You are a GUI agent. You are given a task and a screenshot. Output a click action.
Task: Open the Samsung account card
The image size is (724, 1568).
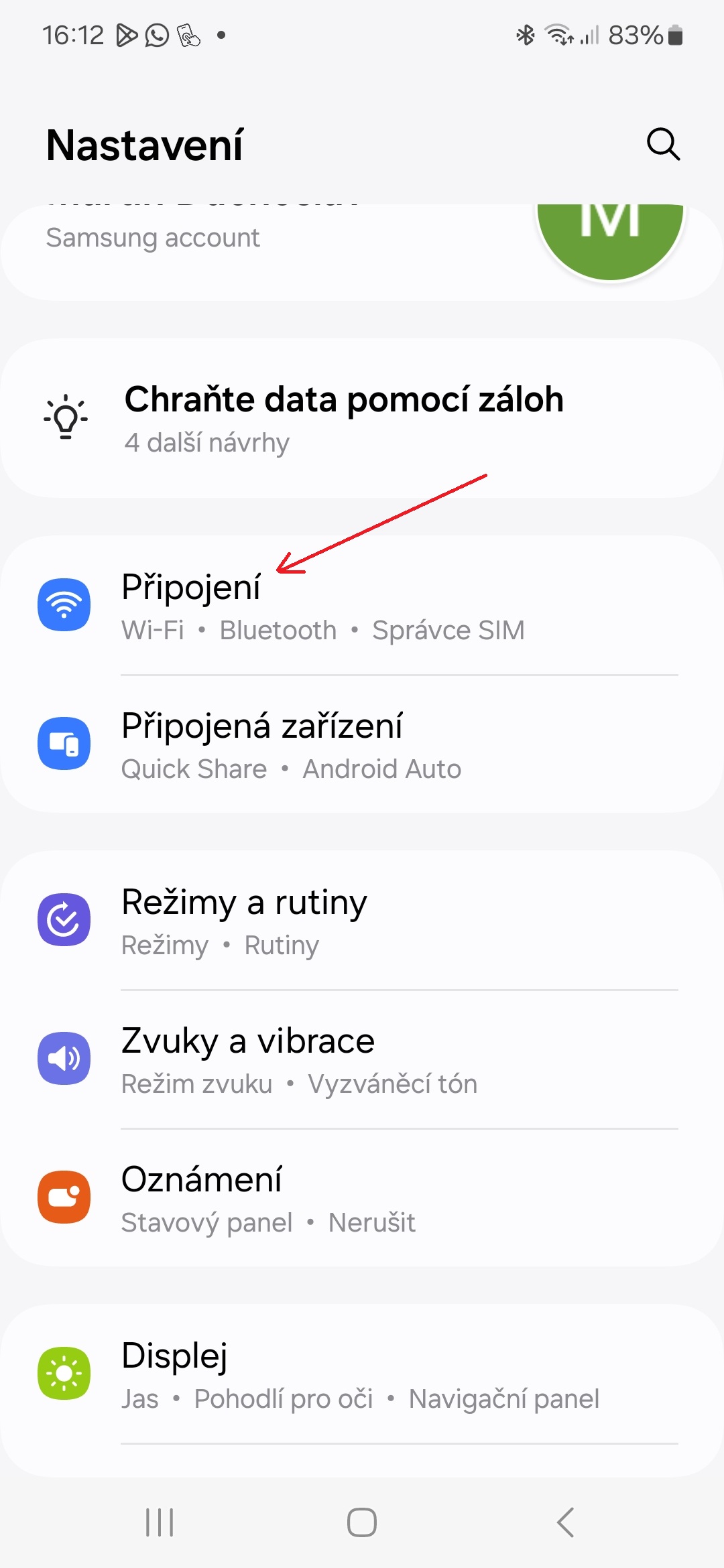pos(362,252)
